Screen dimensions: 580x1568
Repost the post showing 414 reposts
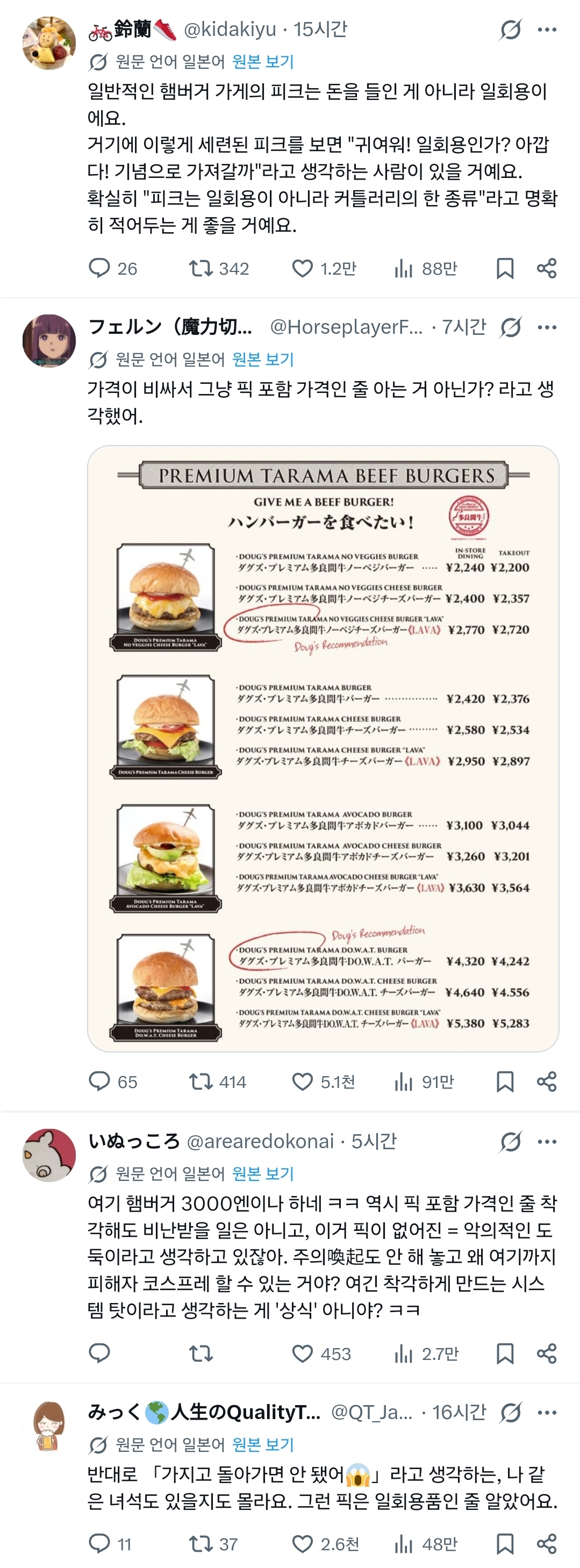pos(200,1082)
